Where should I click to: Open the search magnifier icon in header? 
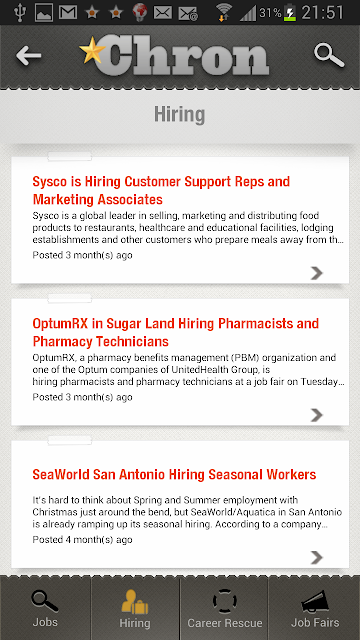pos(329,55)
